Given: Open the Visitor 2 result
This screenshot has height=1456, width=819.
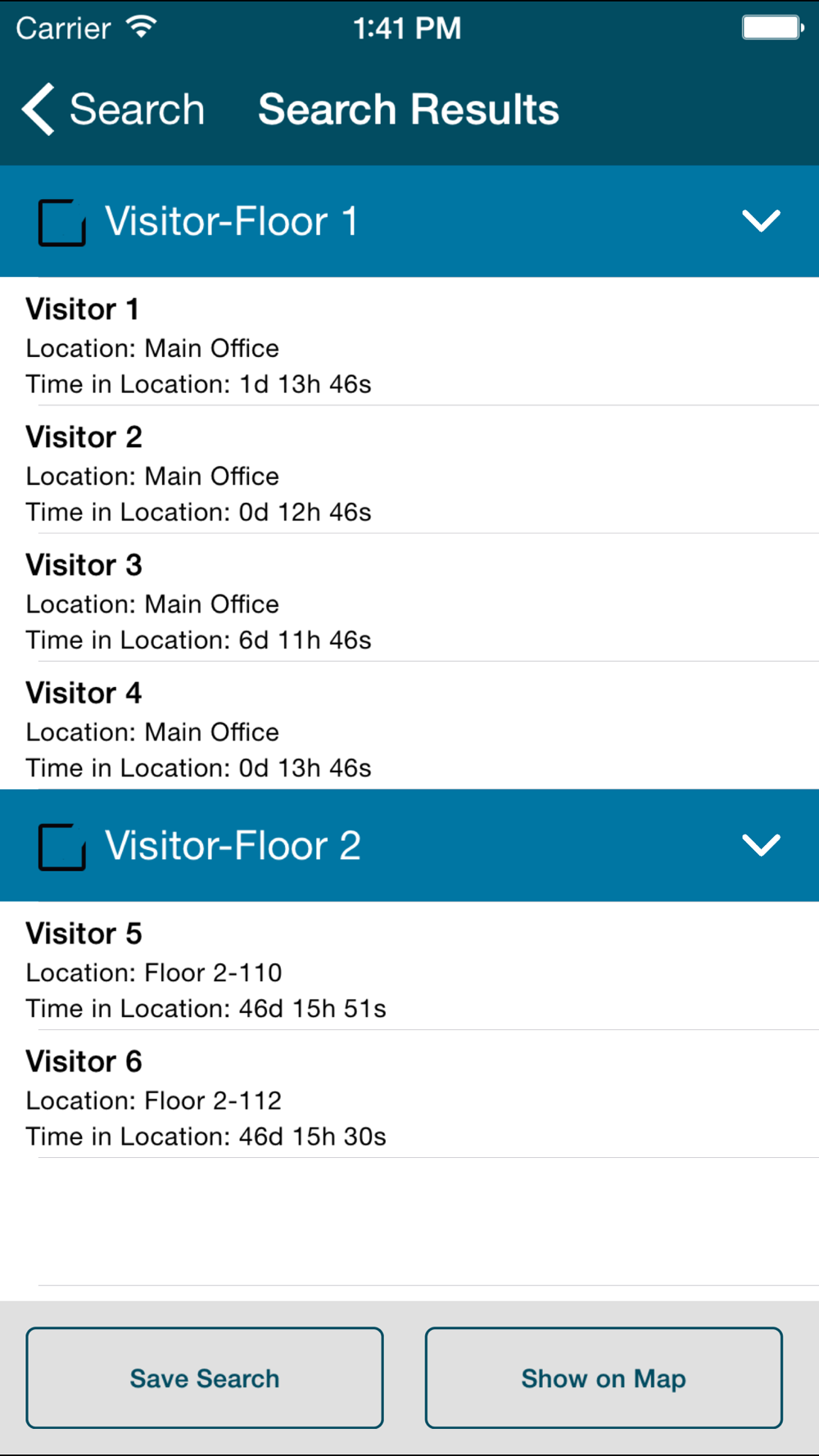Looking at the screenshot, I should tap(409, 471).
